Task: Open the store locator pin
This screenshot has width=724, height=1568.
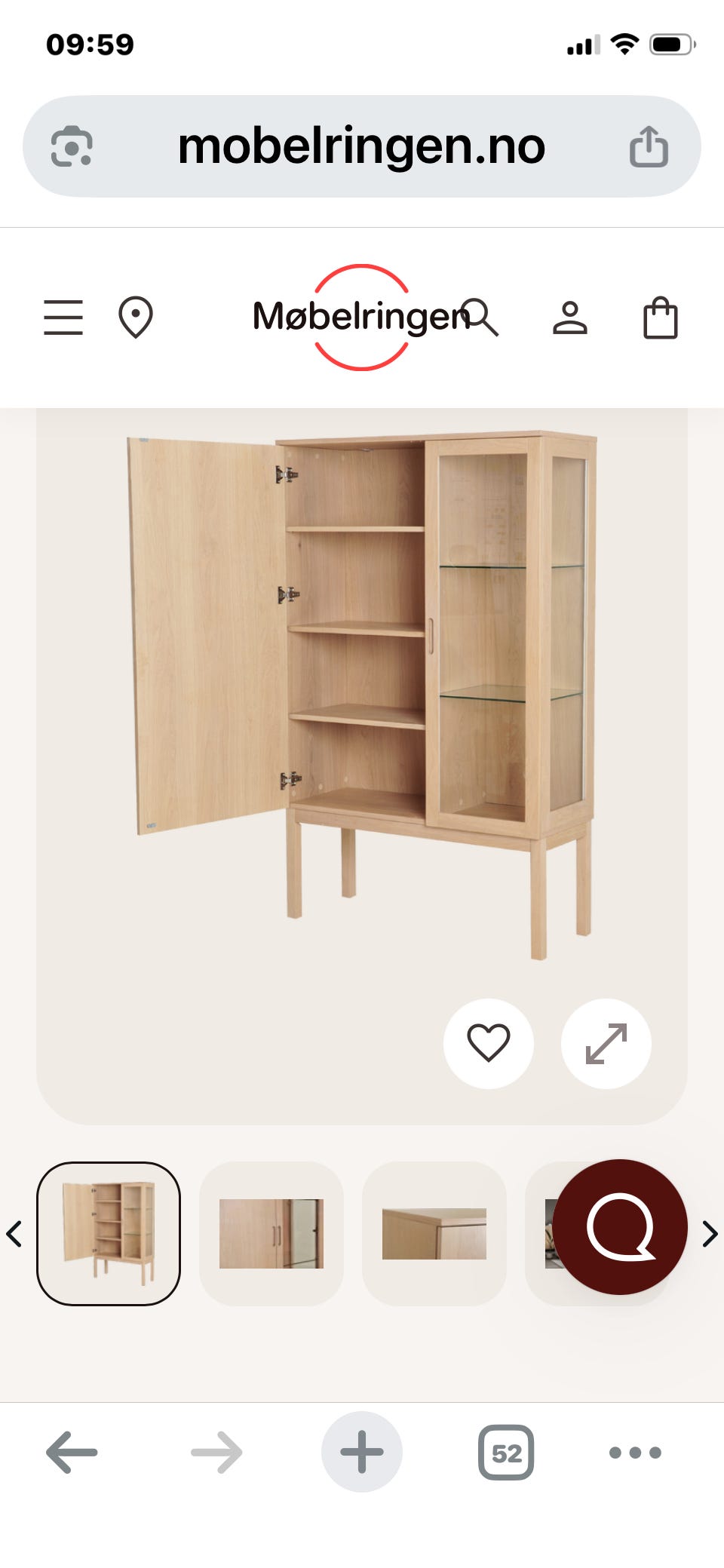Action: (136, 317)
